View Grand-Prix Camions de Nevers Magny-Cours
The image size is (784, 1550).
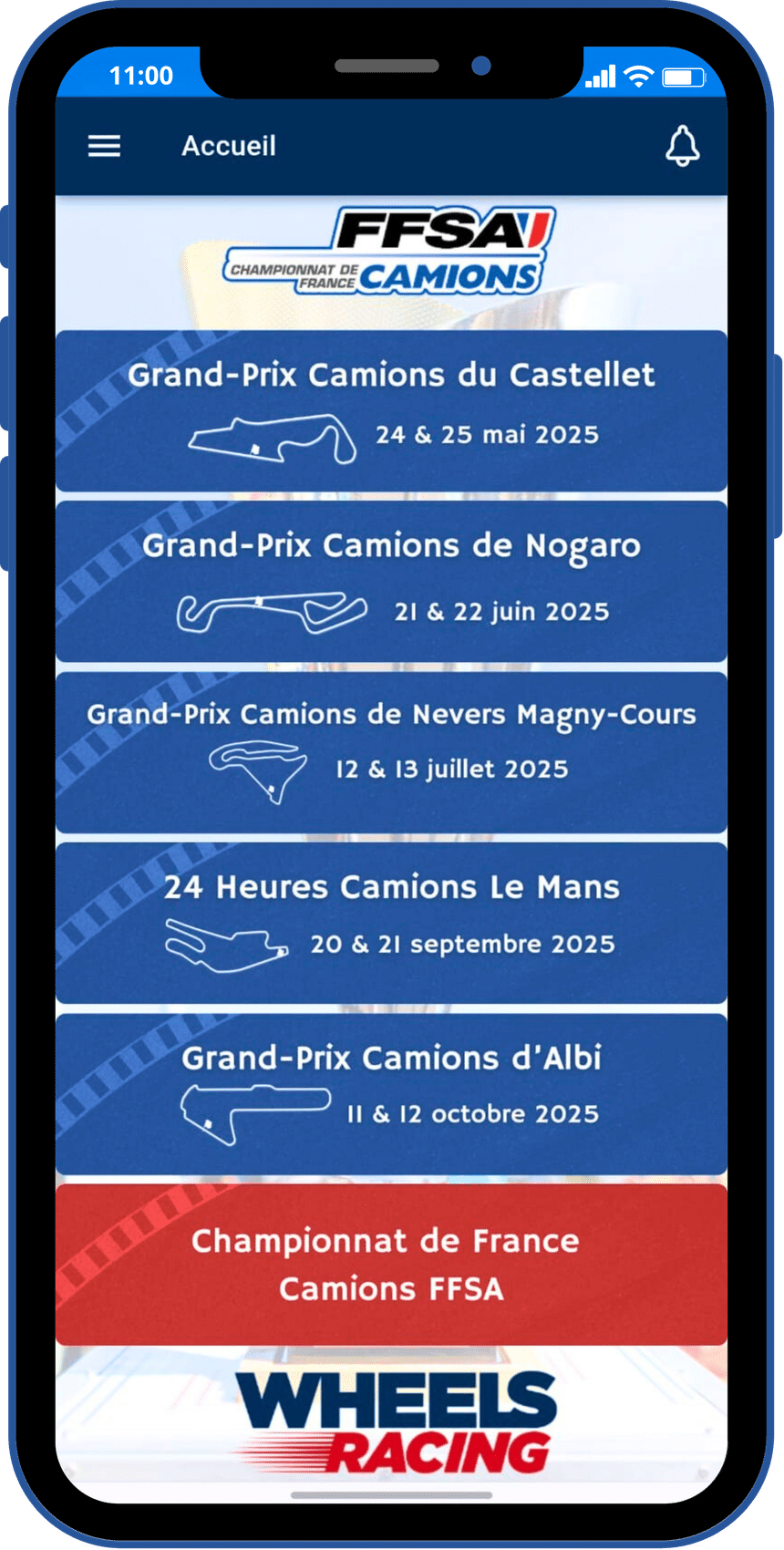click(x=391, y=752)
